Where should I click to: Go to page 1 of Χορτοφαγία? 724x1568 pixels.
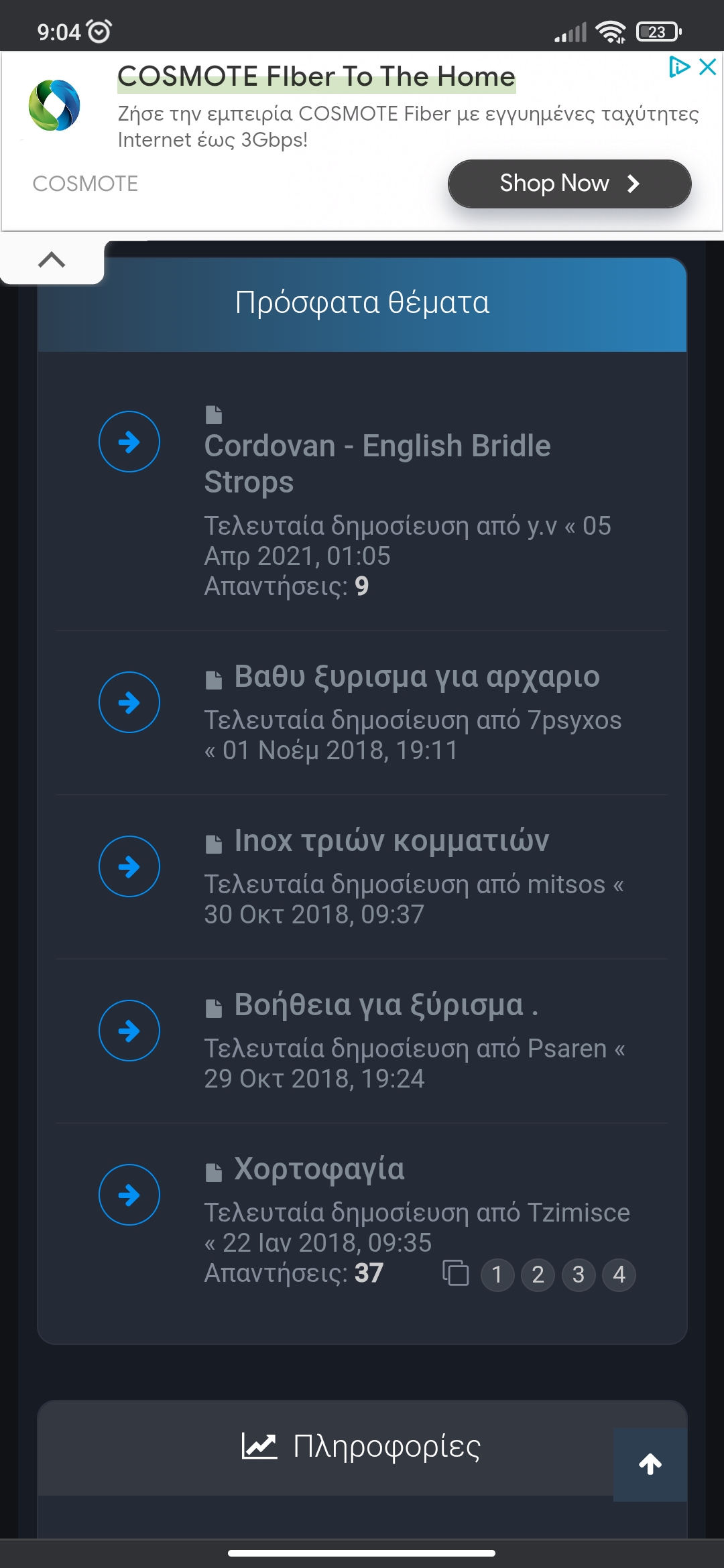(x=497, y=1275)
